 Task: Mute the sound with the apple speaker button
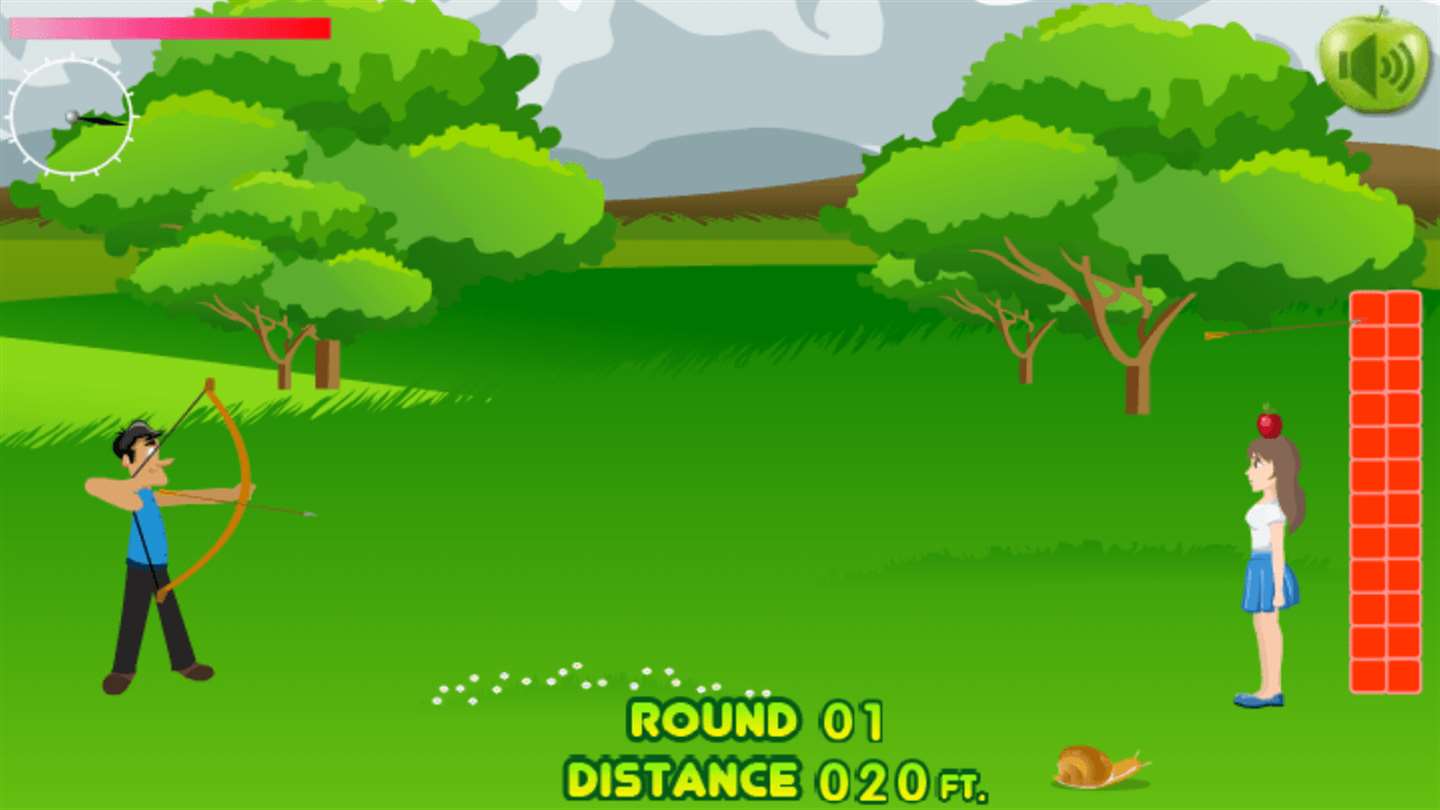click(1375, 65)
